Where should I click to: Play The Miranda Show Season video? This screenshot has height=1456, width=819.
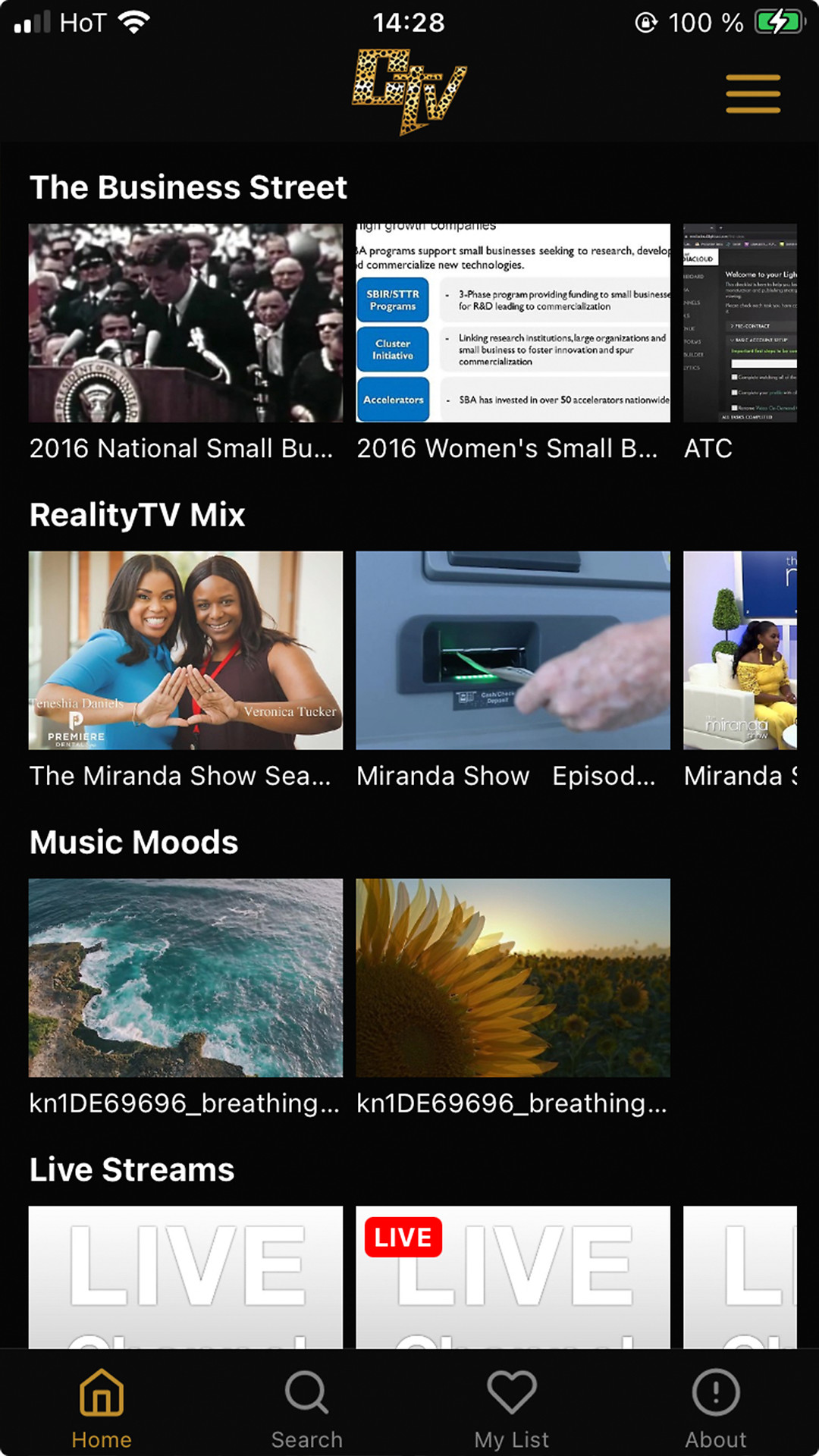coord(185,651)
